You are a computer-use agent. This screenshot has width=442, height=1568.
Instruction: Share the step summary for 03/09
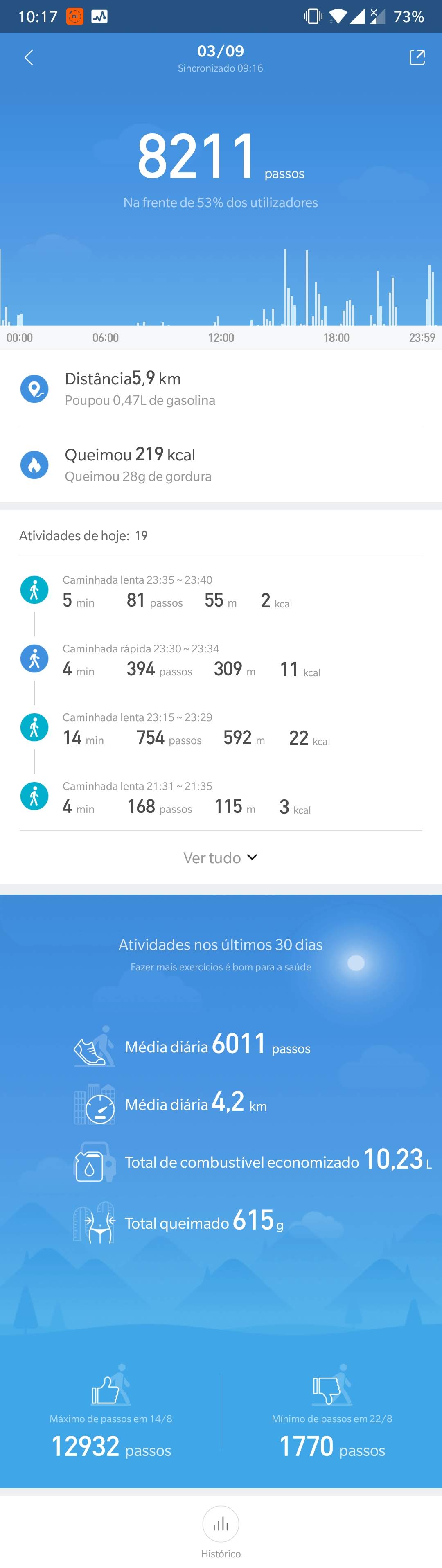pyautogui.click(x=417, y=58)
